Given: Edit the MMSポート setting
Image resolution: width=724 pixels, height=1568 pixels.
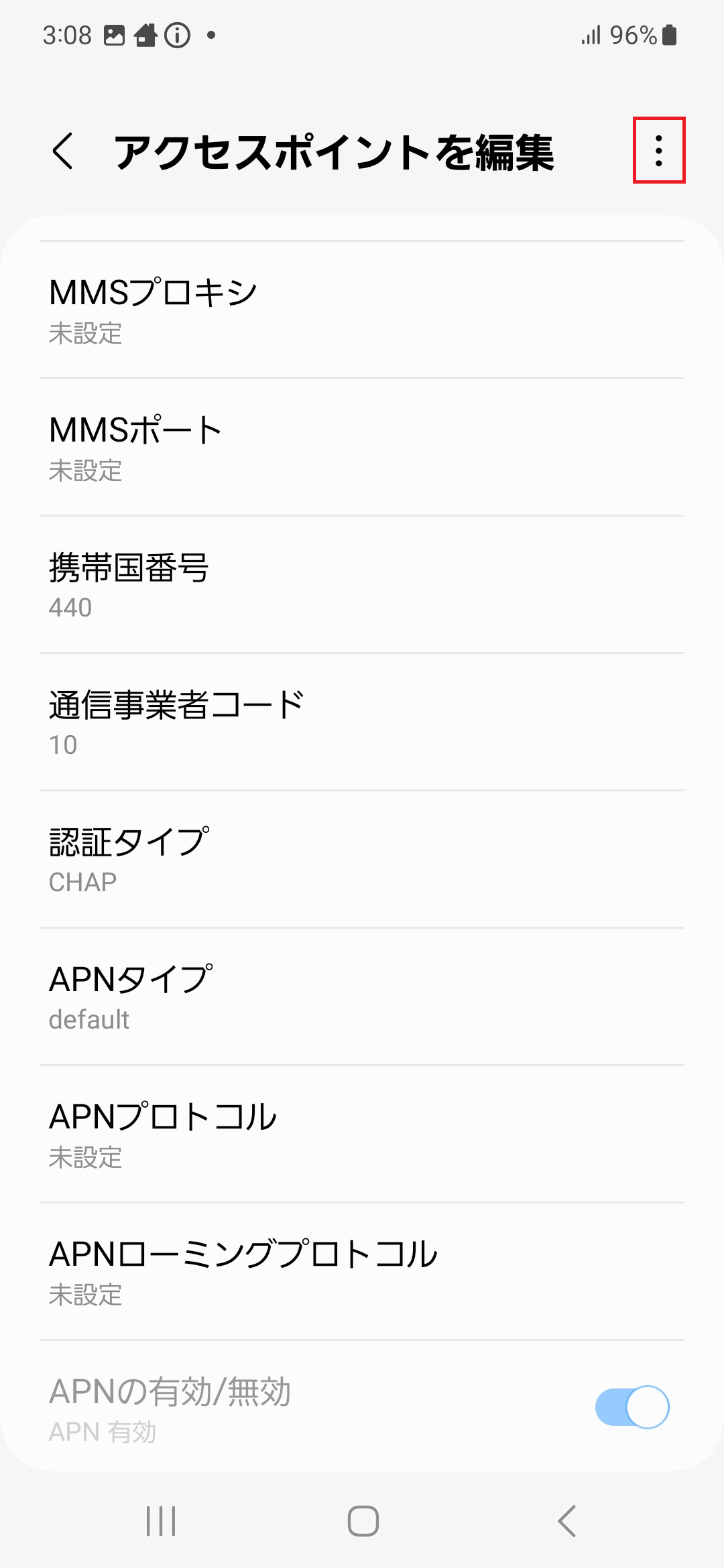Looking at the screenshot, I should 362,448.
